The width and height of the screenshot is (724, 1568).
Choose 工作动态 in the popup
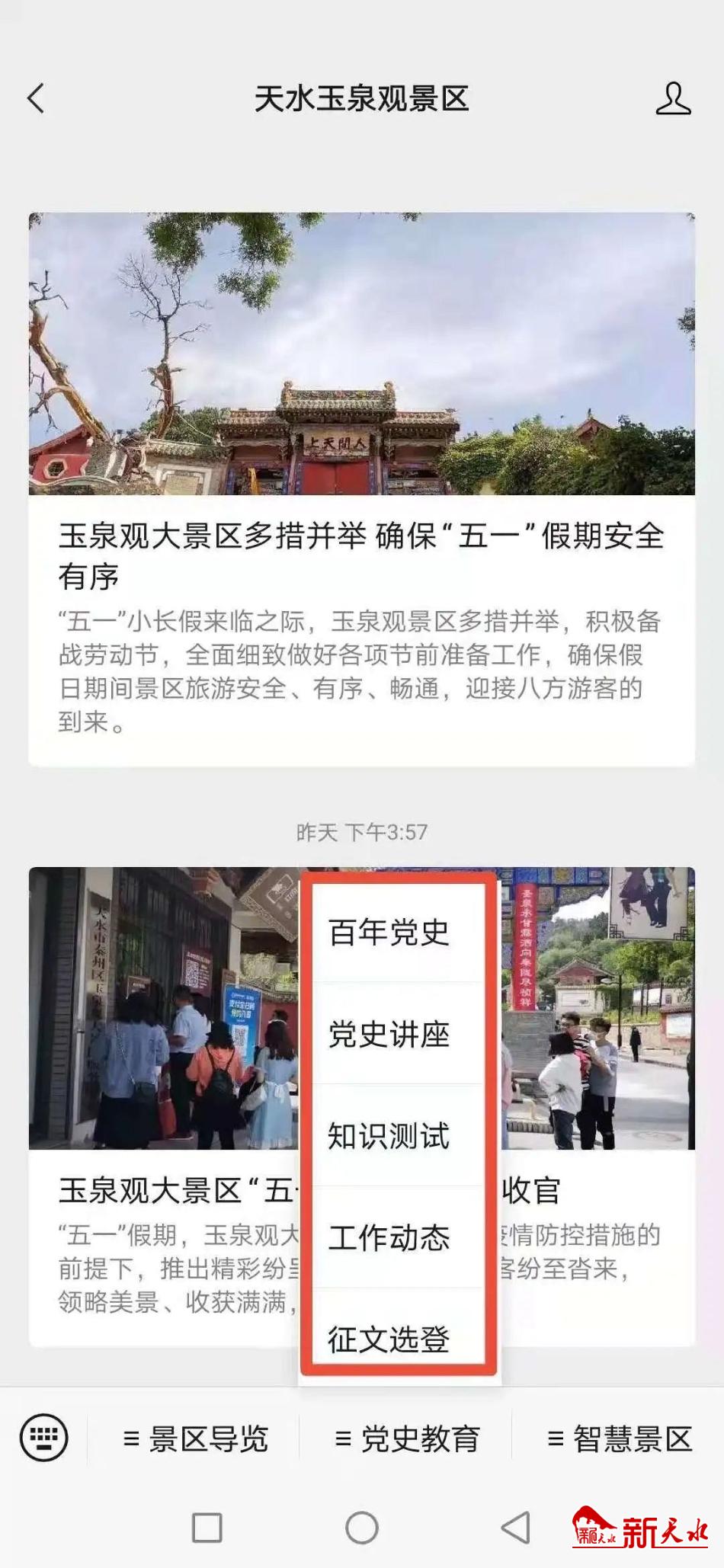[x=389, y=1237]
